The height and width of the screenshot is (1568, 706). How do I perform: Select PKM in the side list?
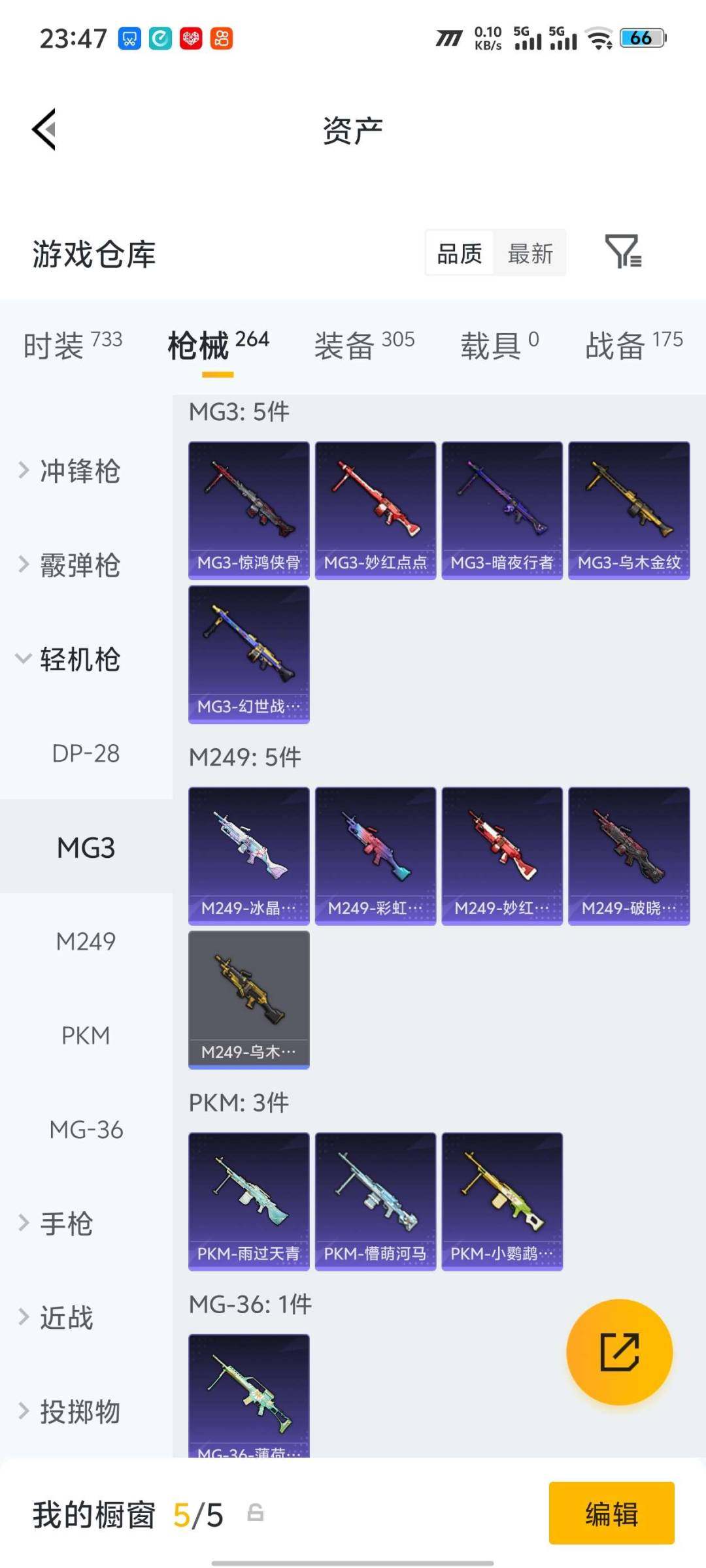(x=86, y=1036)
